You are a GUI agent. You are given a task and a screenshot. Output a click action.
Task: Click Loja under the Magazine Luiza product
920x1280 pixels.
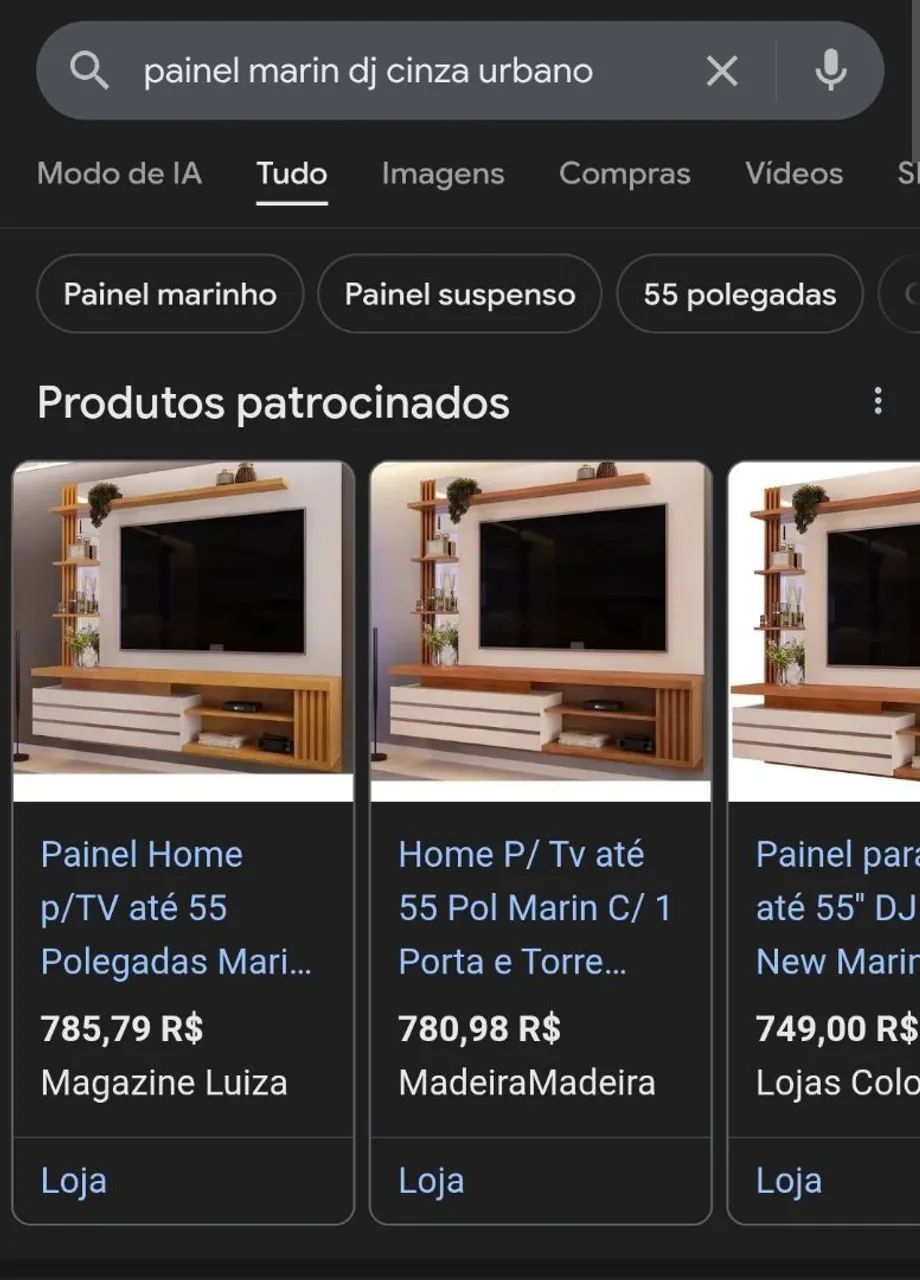pos(73,1180)
